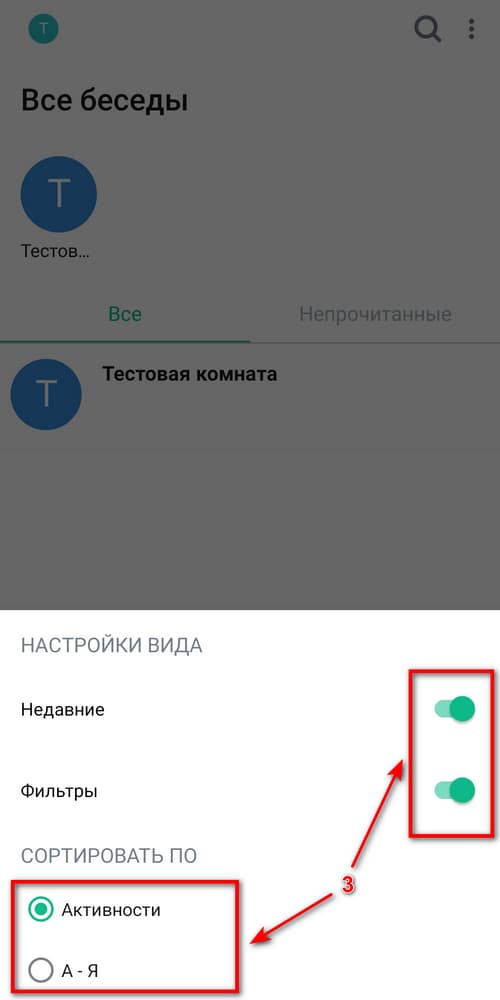
Task: Disable the Фильтры switch
Action: tap(455, 791)
